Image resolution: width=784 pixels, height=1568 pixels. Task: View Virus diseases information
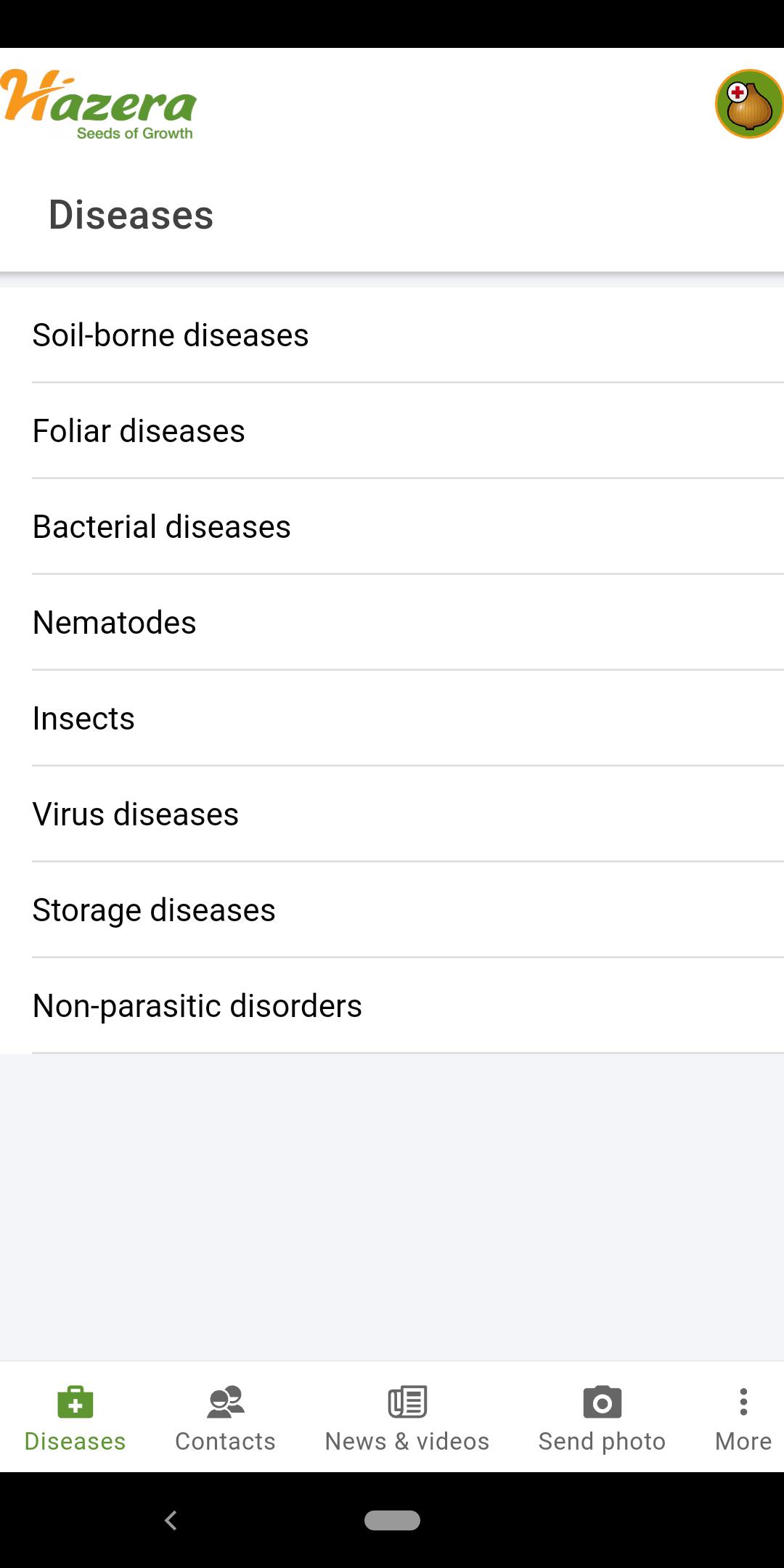click(392, 814)
